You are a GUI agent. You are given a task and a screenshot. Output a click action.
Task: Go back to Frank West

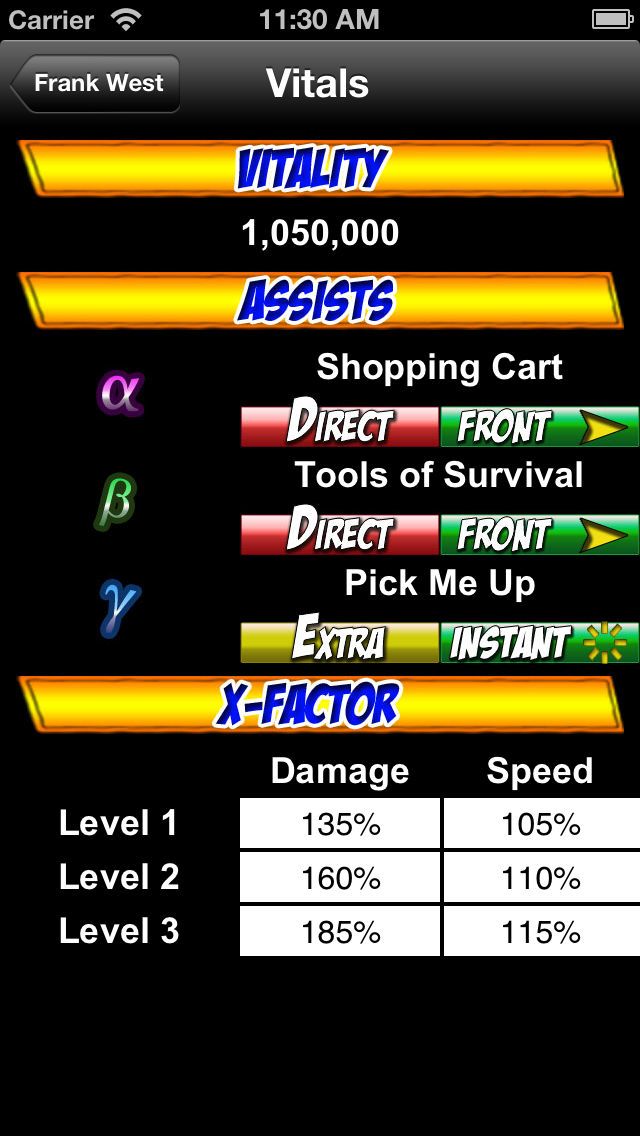tap(96, 83)
